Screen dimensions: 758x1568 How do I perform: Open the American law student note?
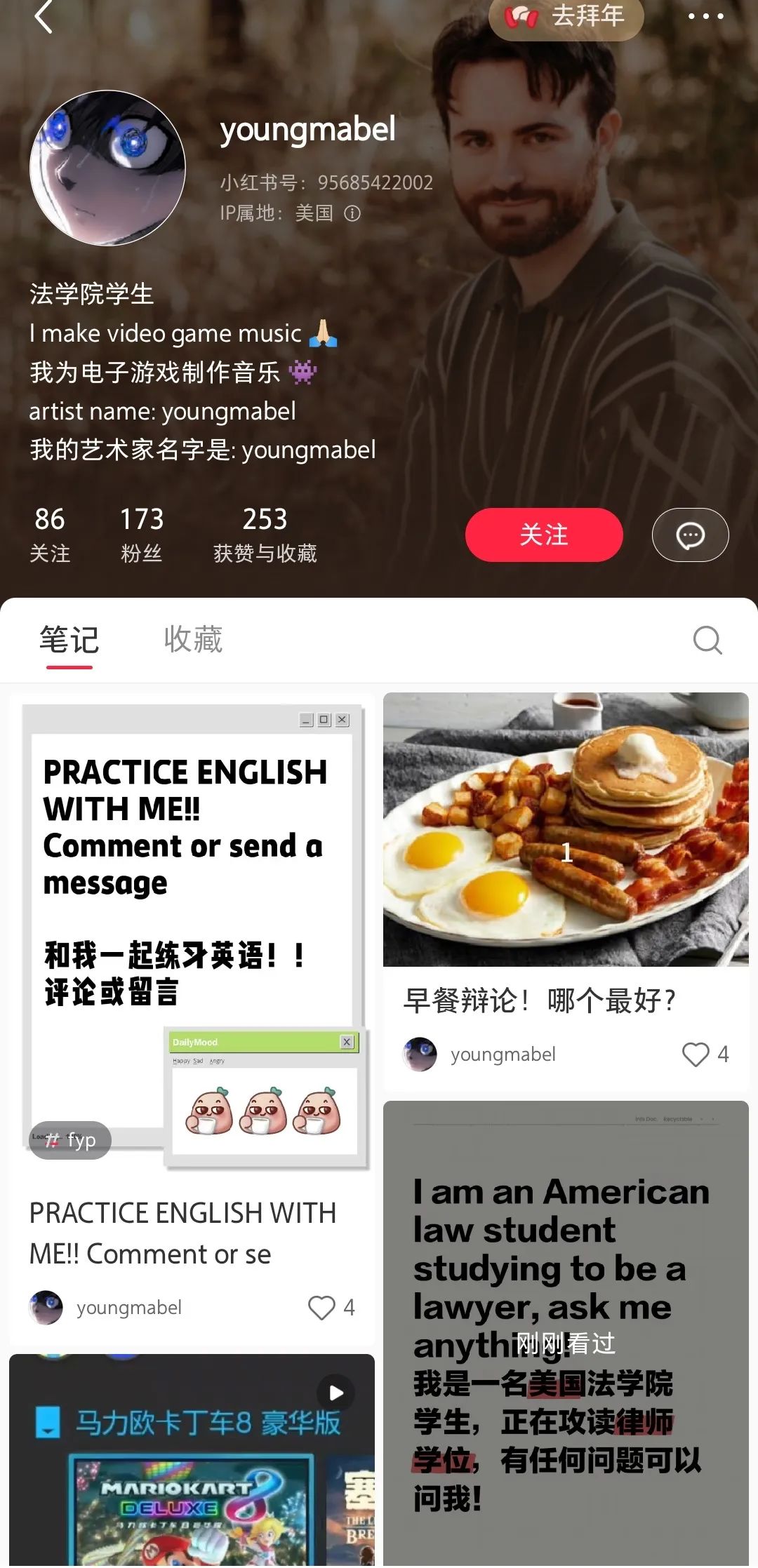(566, 1333)
